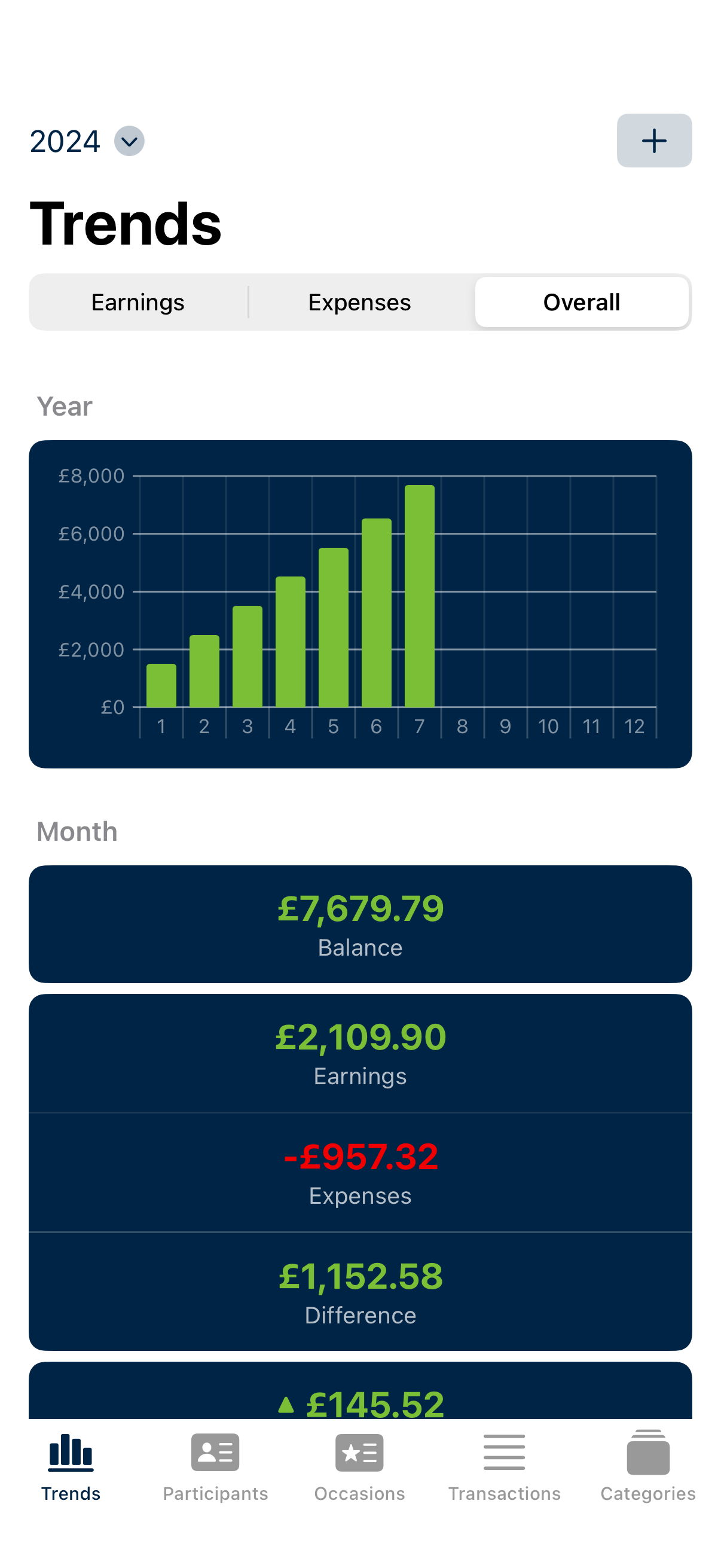Open the Transactions tab

coord(505,1468)
